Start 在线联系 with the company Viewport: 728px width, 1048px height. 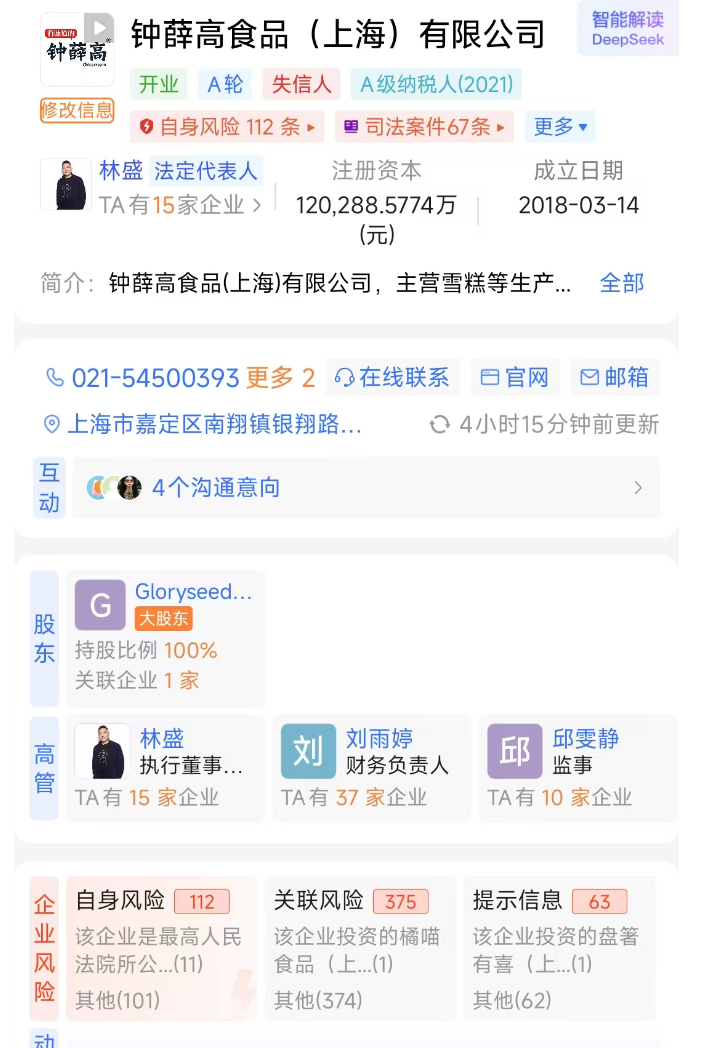(x=392, y=378)
